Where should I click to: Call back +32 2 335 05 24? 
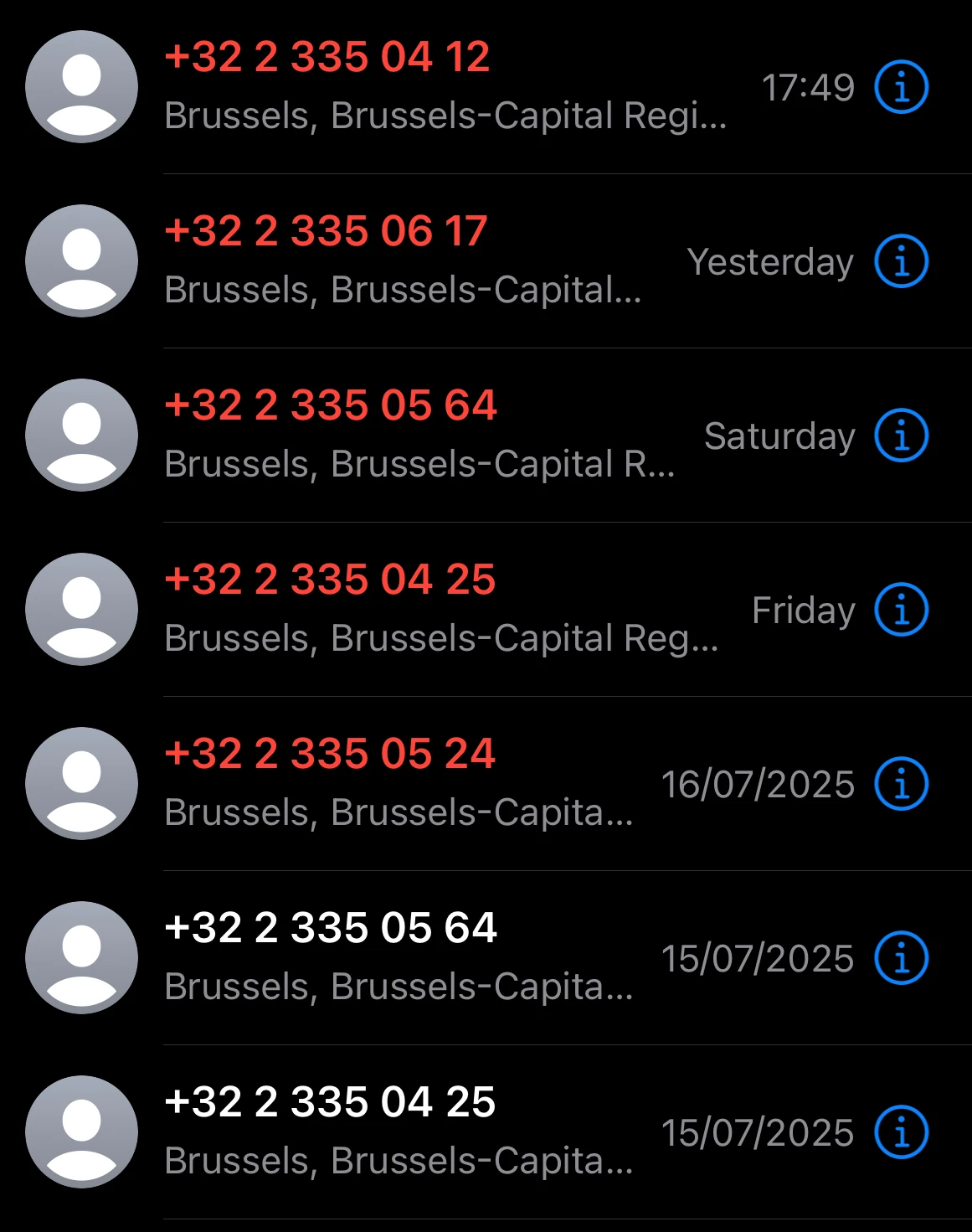(330, 755)
